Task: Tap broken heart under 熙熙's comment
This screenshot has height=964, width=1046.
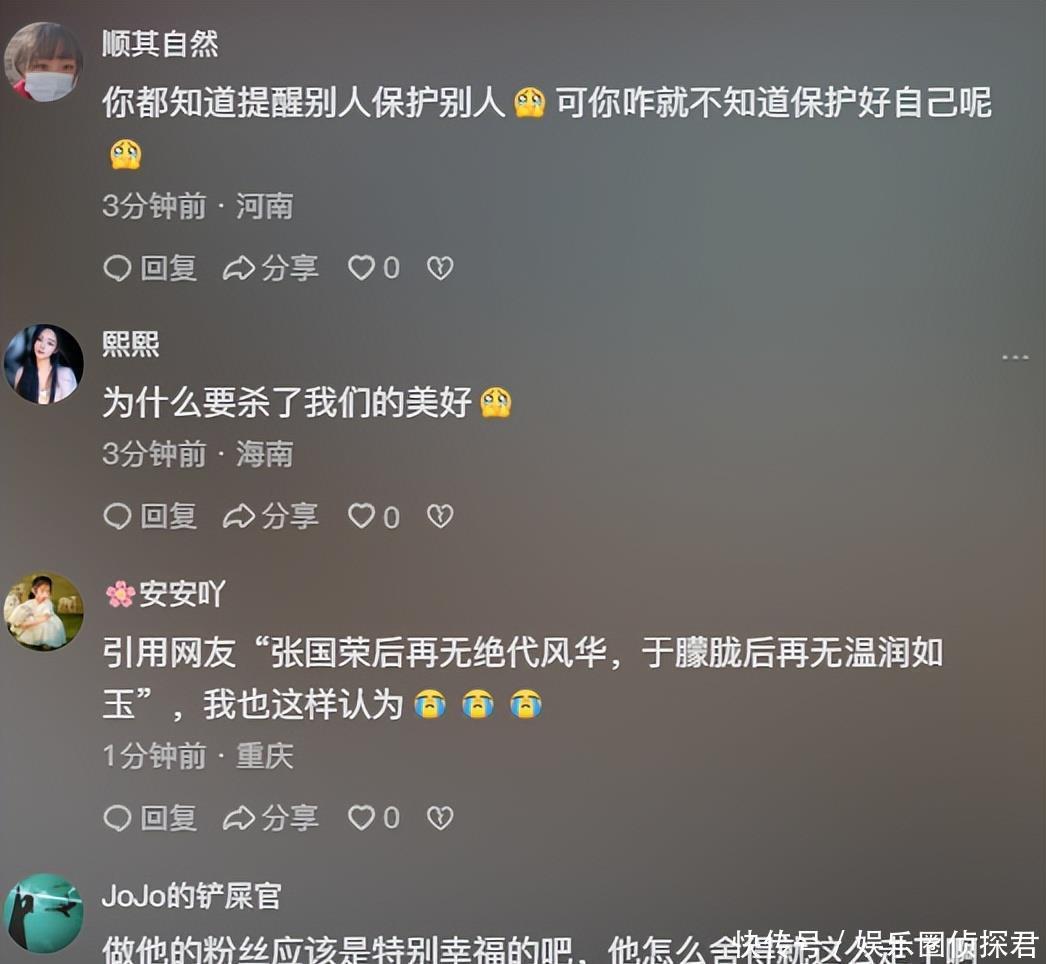Action: pos(440,516)
